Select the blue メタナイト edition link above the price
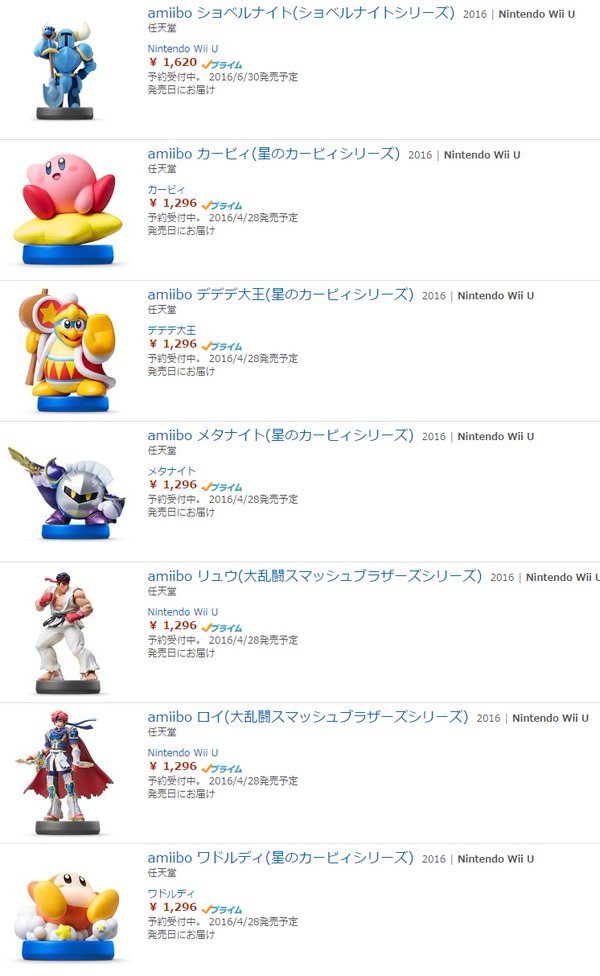This screenshot has height=976, width=600. (172, 471)
